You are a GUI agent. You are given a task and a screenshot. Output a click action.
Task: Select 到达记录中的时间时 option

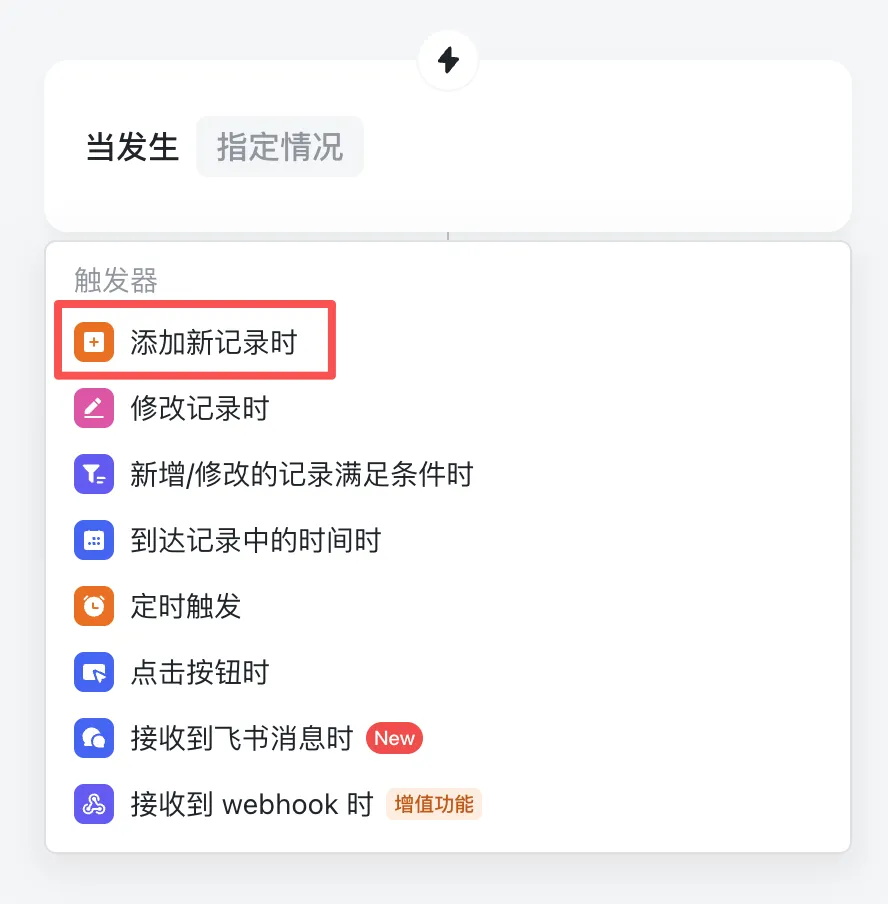(255, 541)
